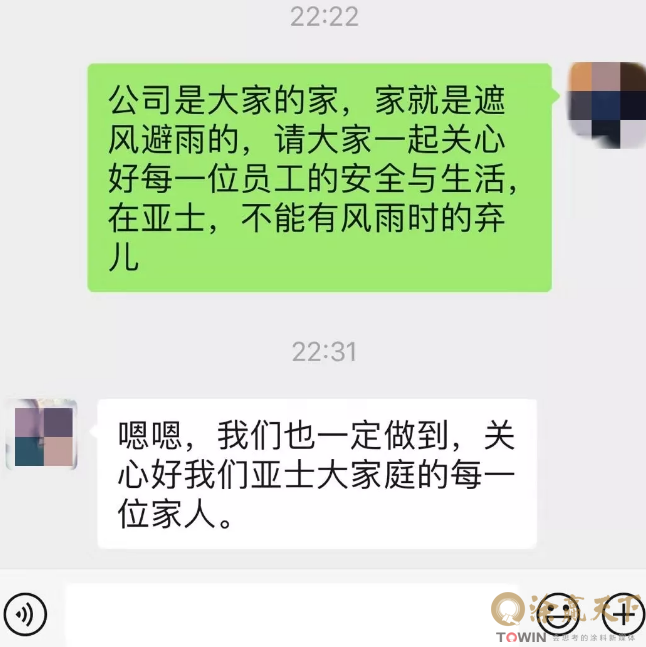This screenshot has height=647, width=646.
Task: Switch to voice message input
Action: coord(25,611)
